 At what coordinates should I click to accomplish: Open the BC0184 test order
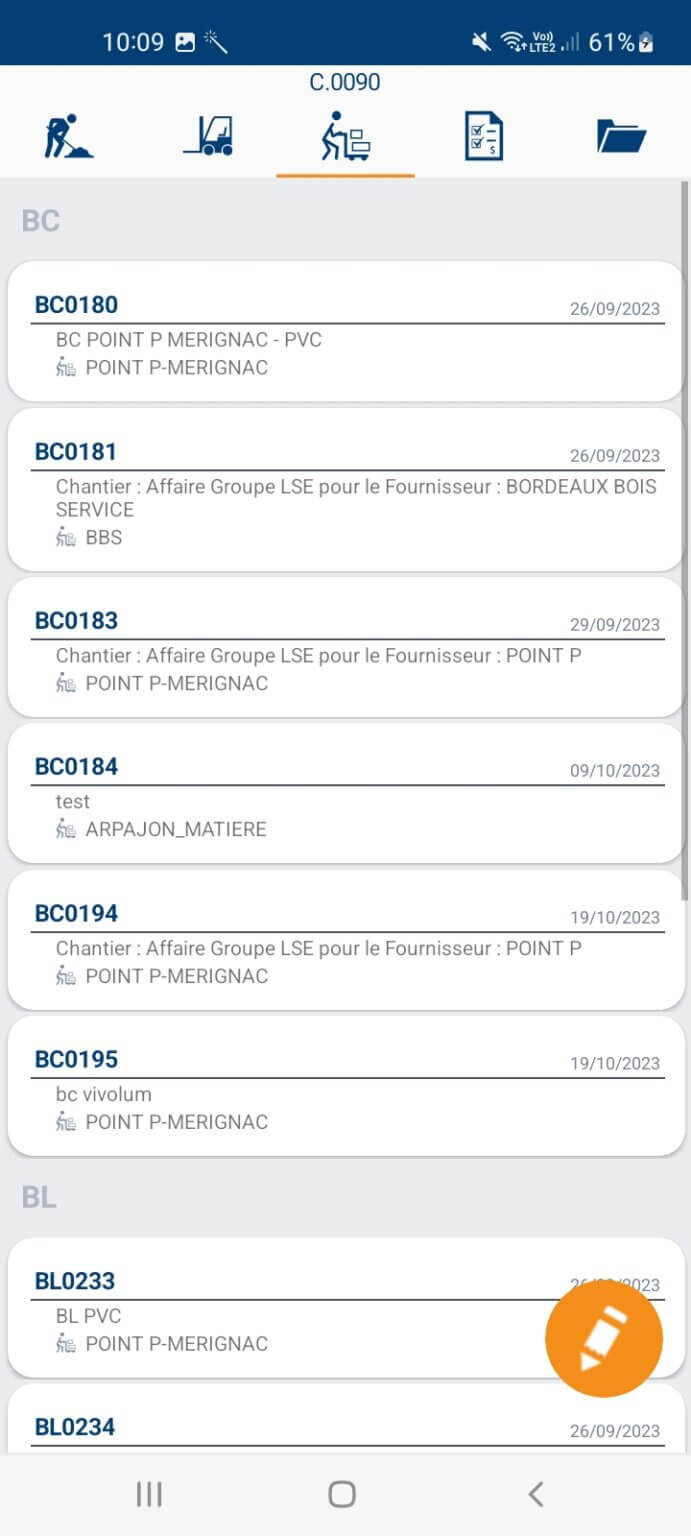pos(346,793)
